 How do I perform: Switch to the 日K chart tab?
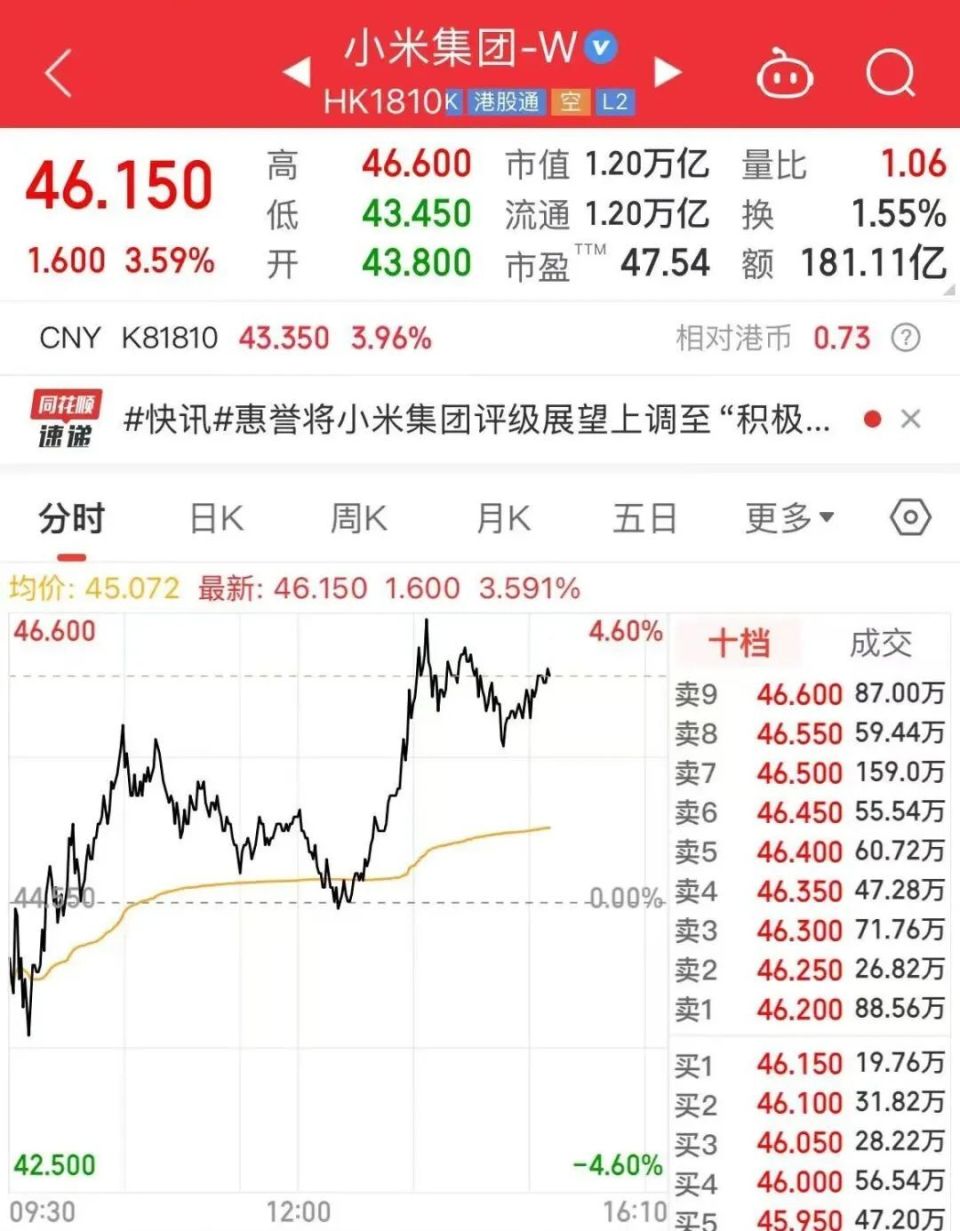pyautogui.click(x=216, y=519)
